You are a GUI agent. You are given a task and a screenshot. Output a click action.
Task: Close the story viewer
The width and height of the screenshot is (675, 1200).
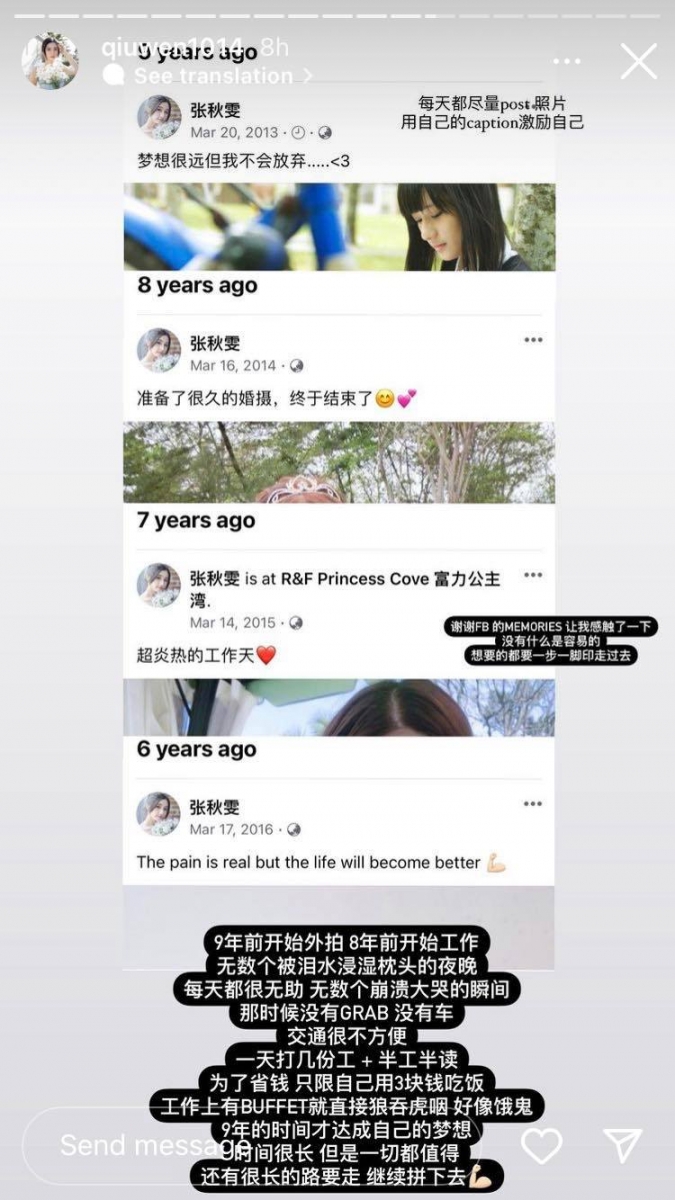coord(638,61)
